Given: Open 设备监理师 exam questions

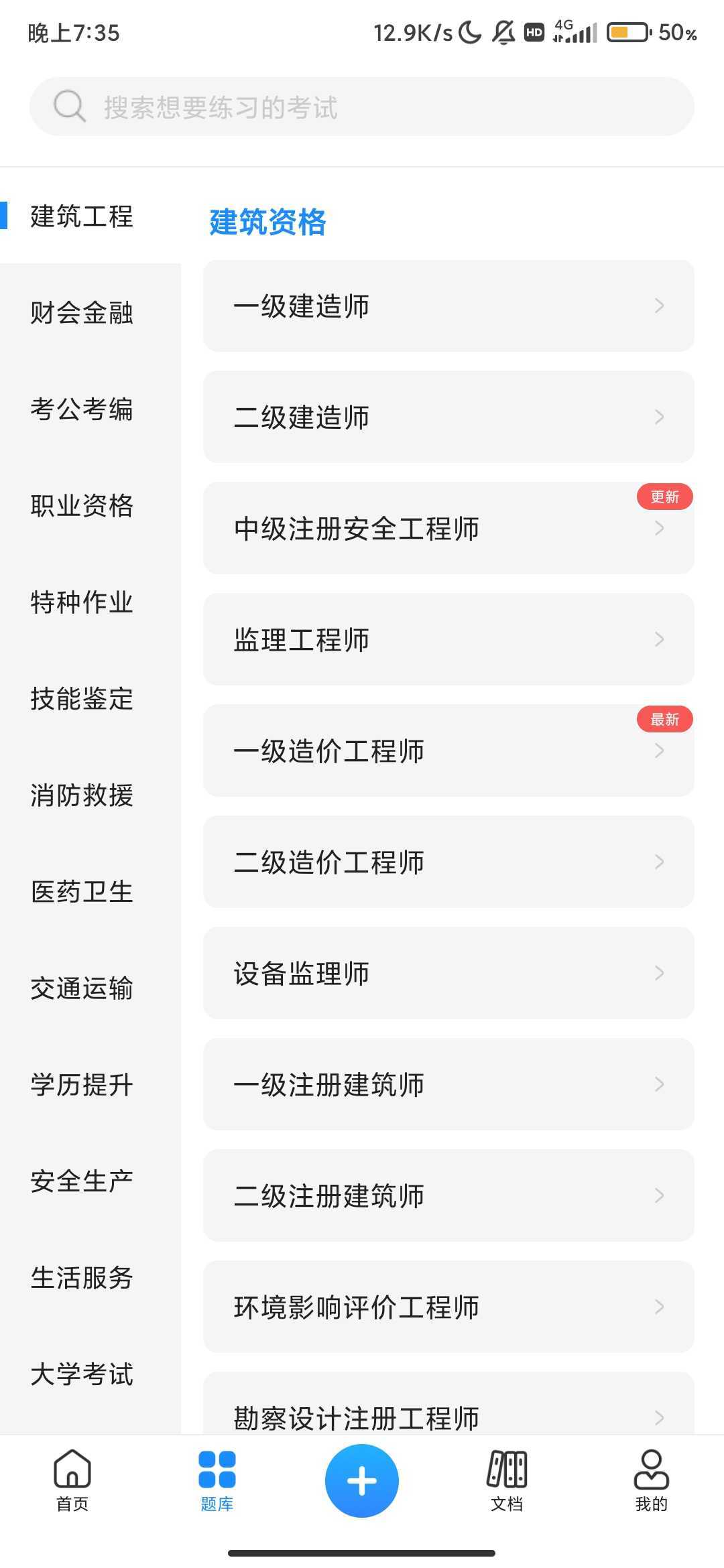Looking at the screenshot, I should 448,974.
